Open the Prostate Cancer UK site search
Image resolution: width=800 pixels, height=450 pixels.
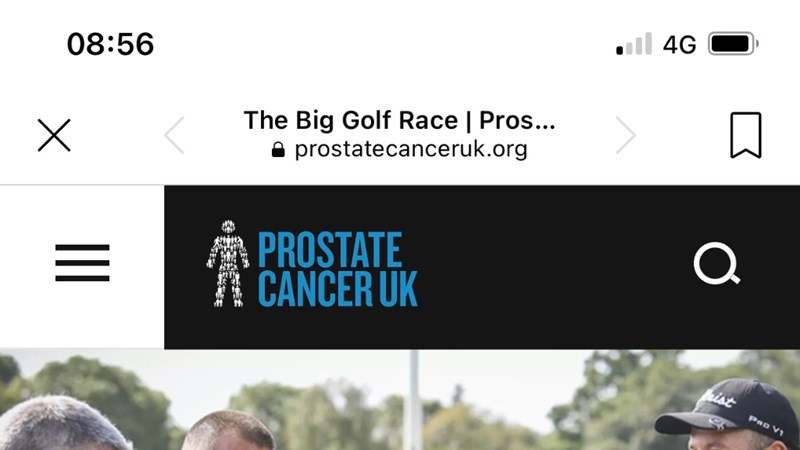click(716, 265)
